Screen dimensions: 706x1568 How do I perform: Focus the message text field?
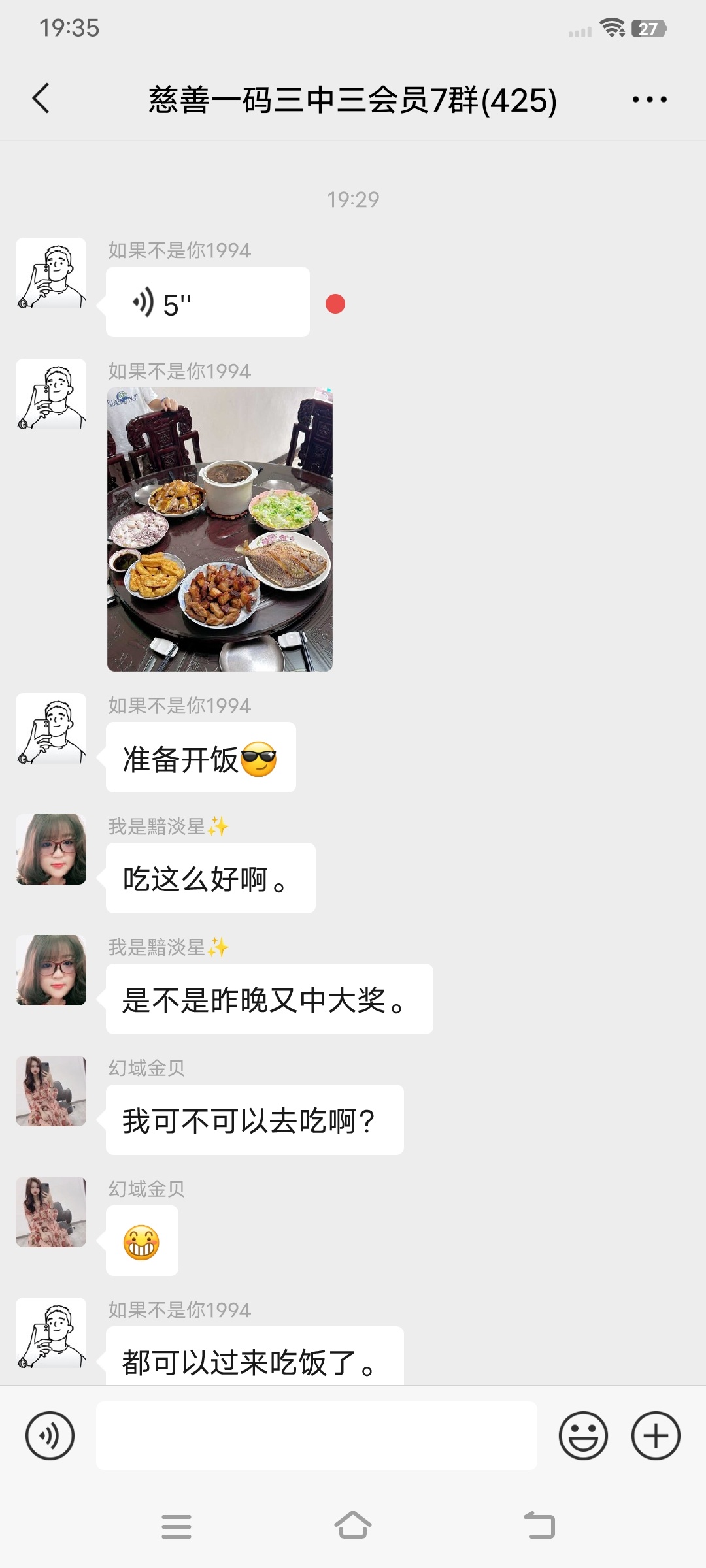pos(316,1435)
